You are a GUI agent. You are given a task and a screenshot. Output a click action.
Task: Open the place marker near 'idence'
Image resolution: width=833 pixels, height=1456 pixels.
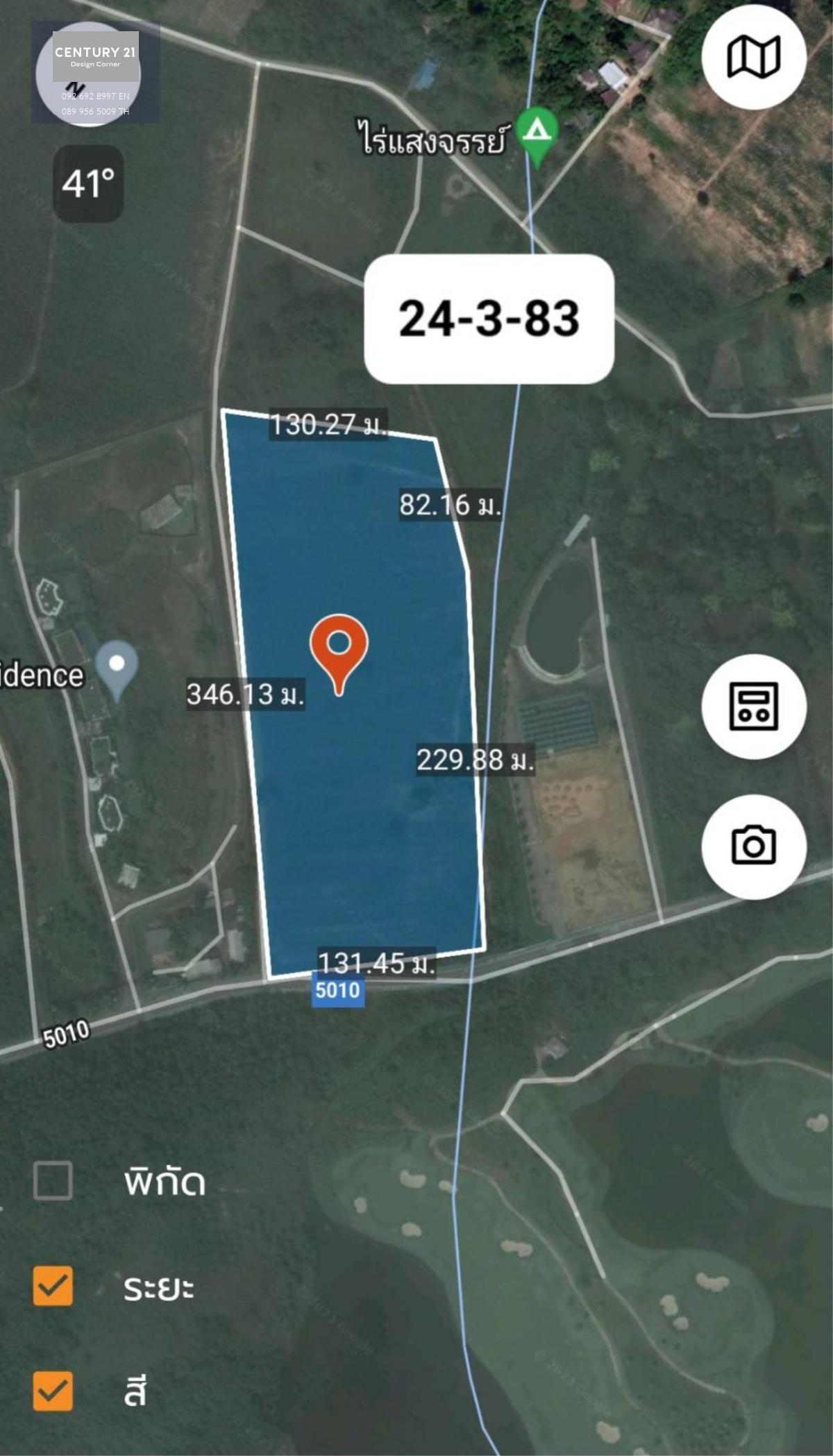117,668
